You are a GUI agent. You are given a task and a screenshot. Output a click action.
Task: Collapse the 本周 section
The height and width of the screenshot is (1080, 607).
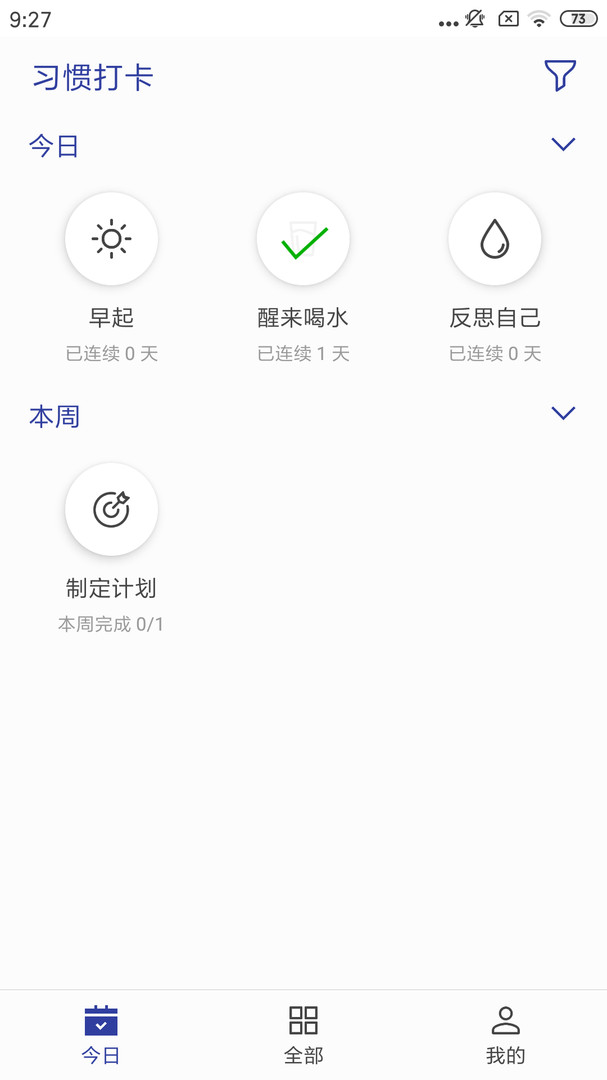563,413
